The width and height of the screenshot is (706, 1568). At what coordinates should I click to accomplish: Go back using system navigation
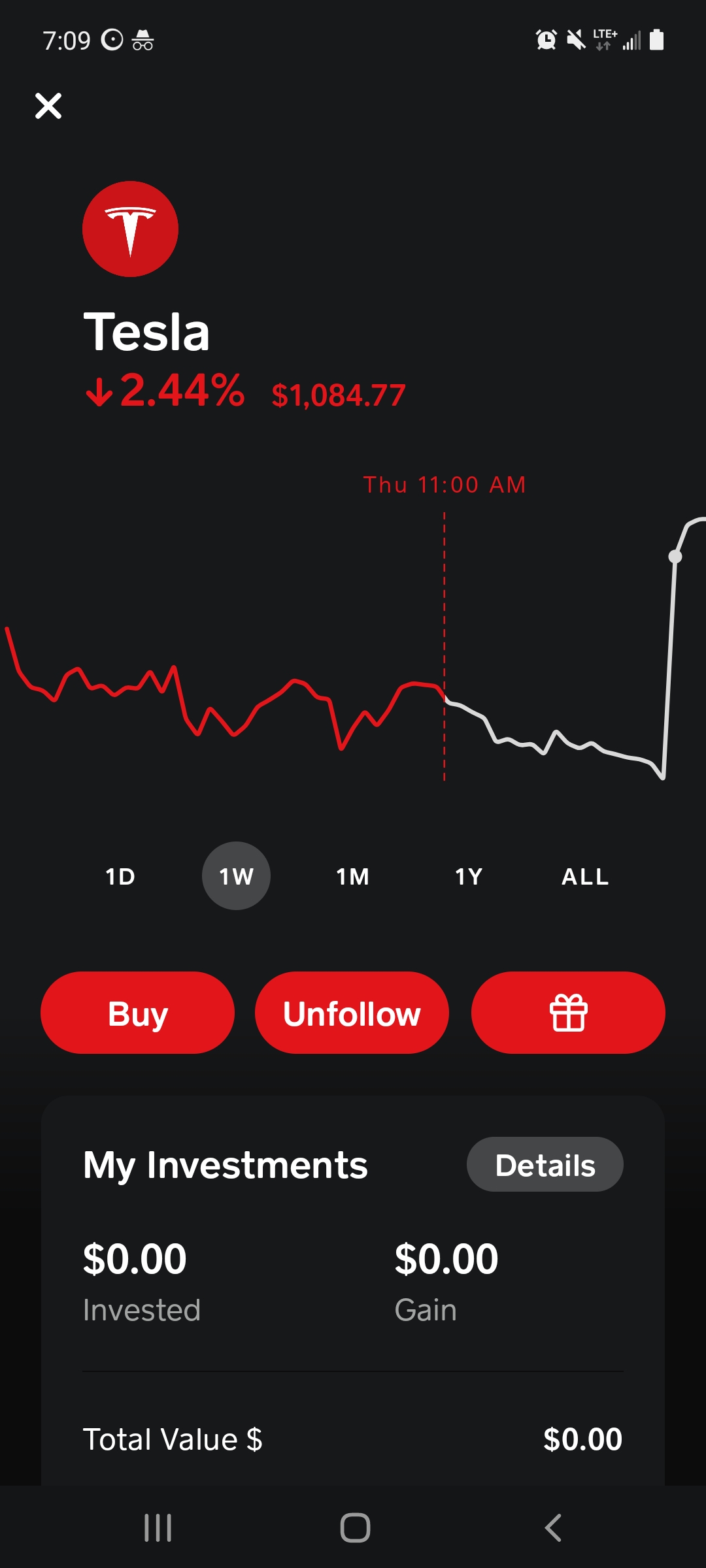pos(553,1528)
